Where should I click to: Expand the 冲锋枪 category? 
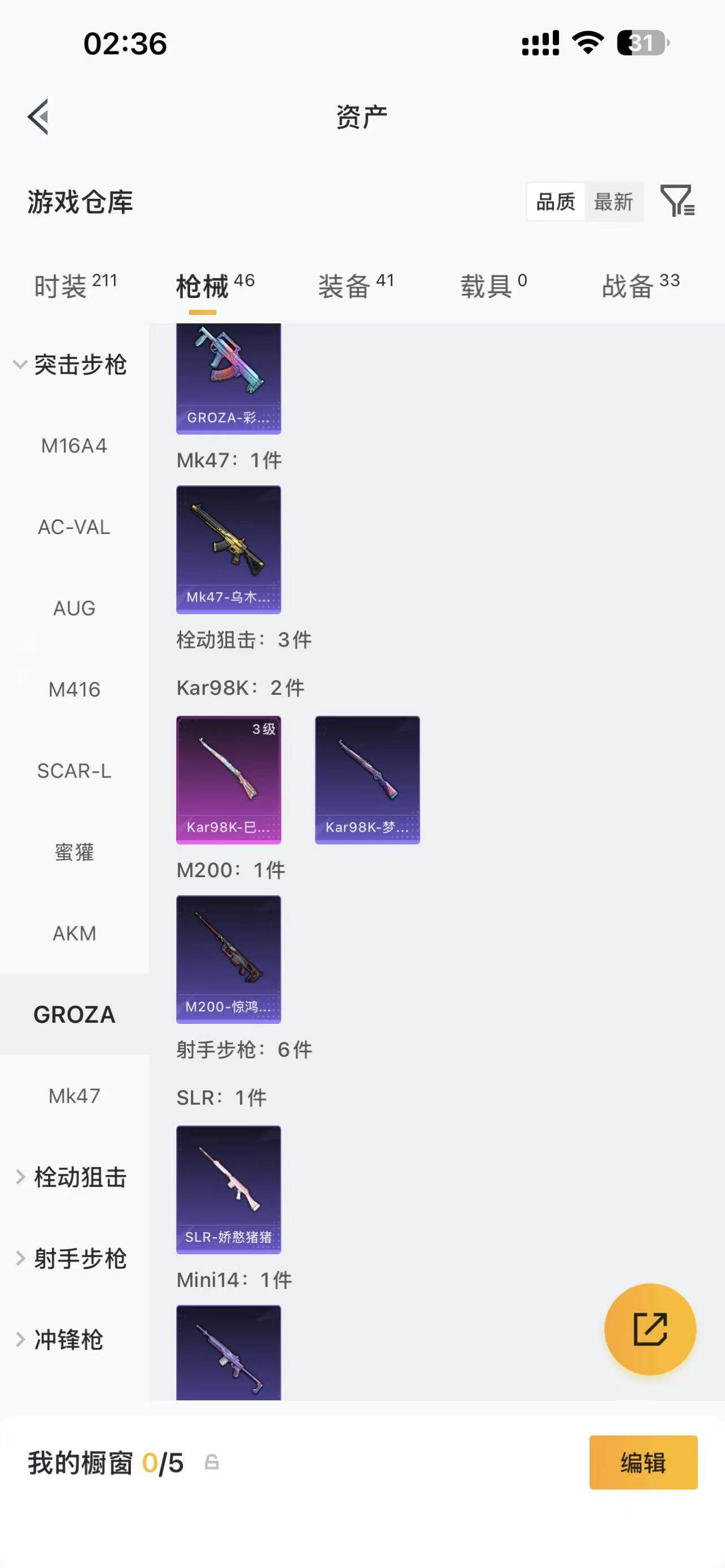(61, 1339)
